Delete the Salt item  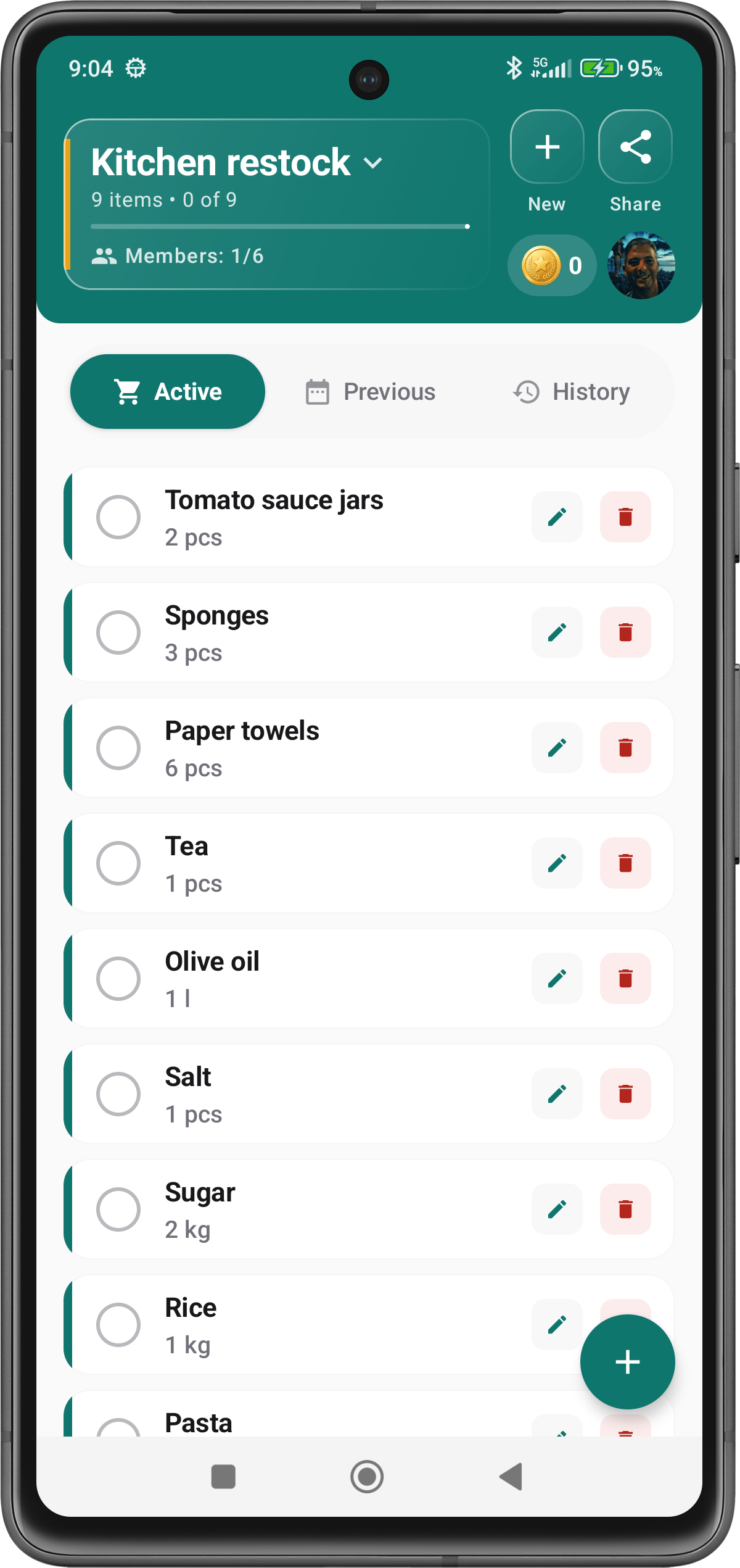(x=625, y=1094)
